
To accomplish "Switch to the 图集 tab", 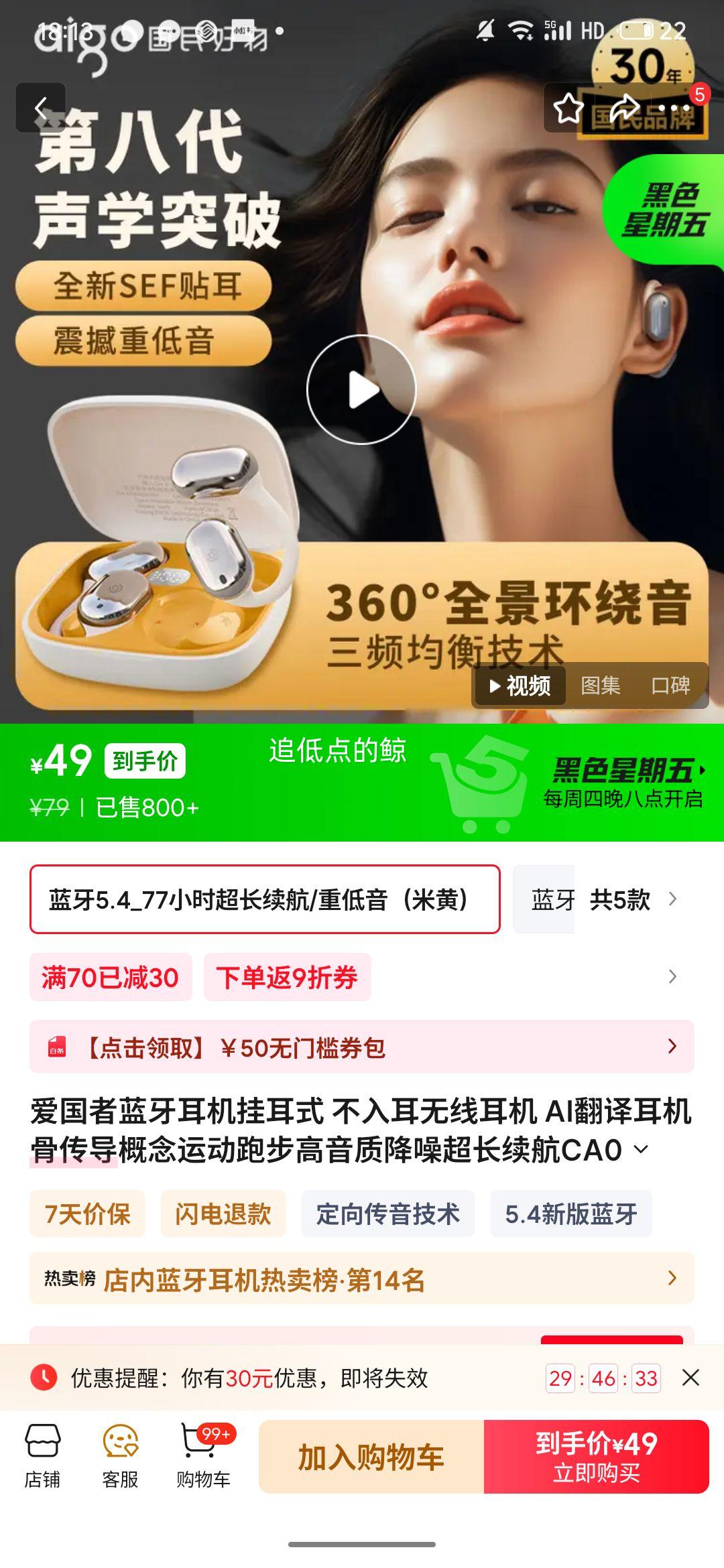I will 601,685.
